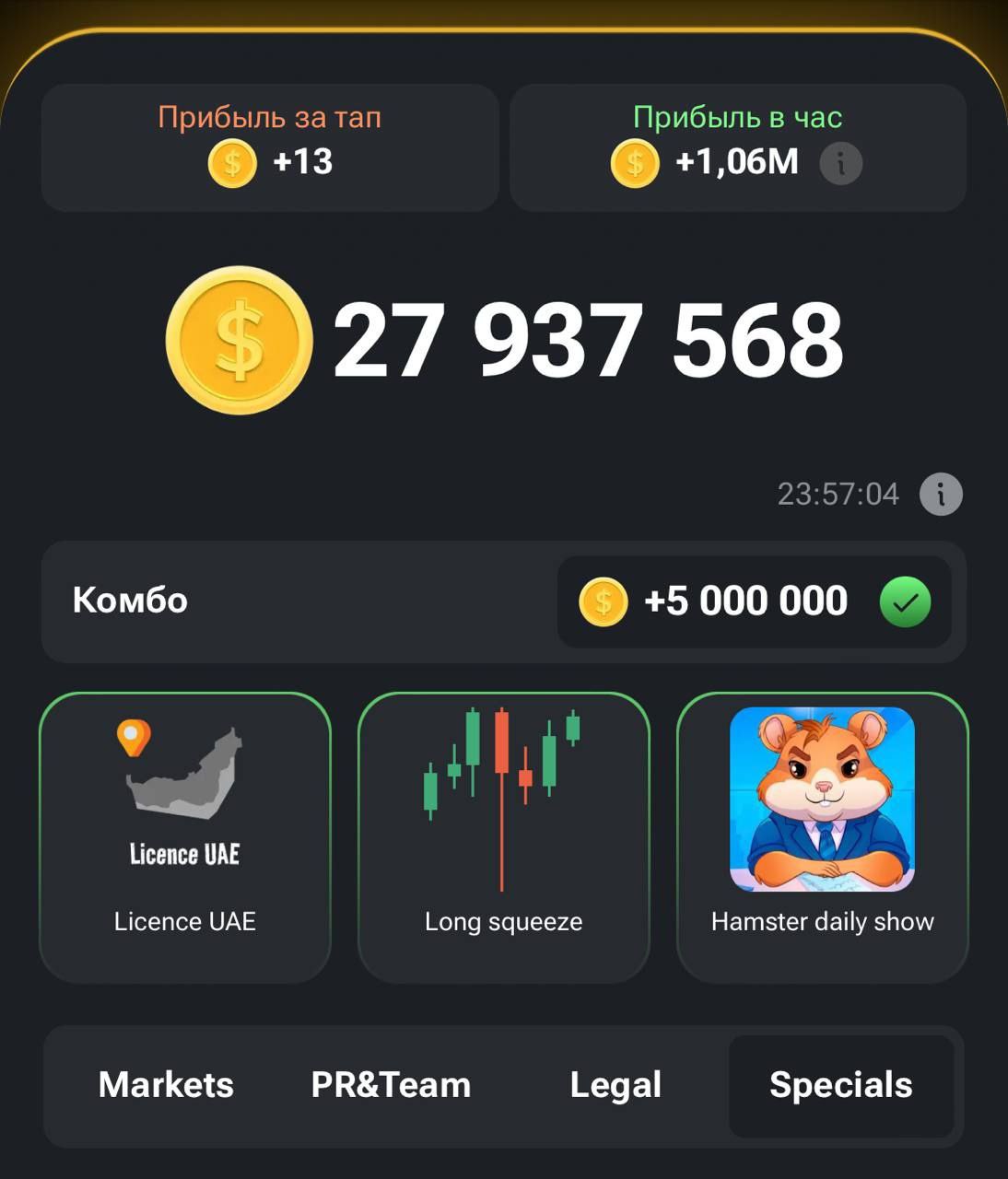Switch to the PR&Team tab
This screenshot has height=1179, width=1008.
tap(391, 1085)
